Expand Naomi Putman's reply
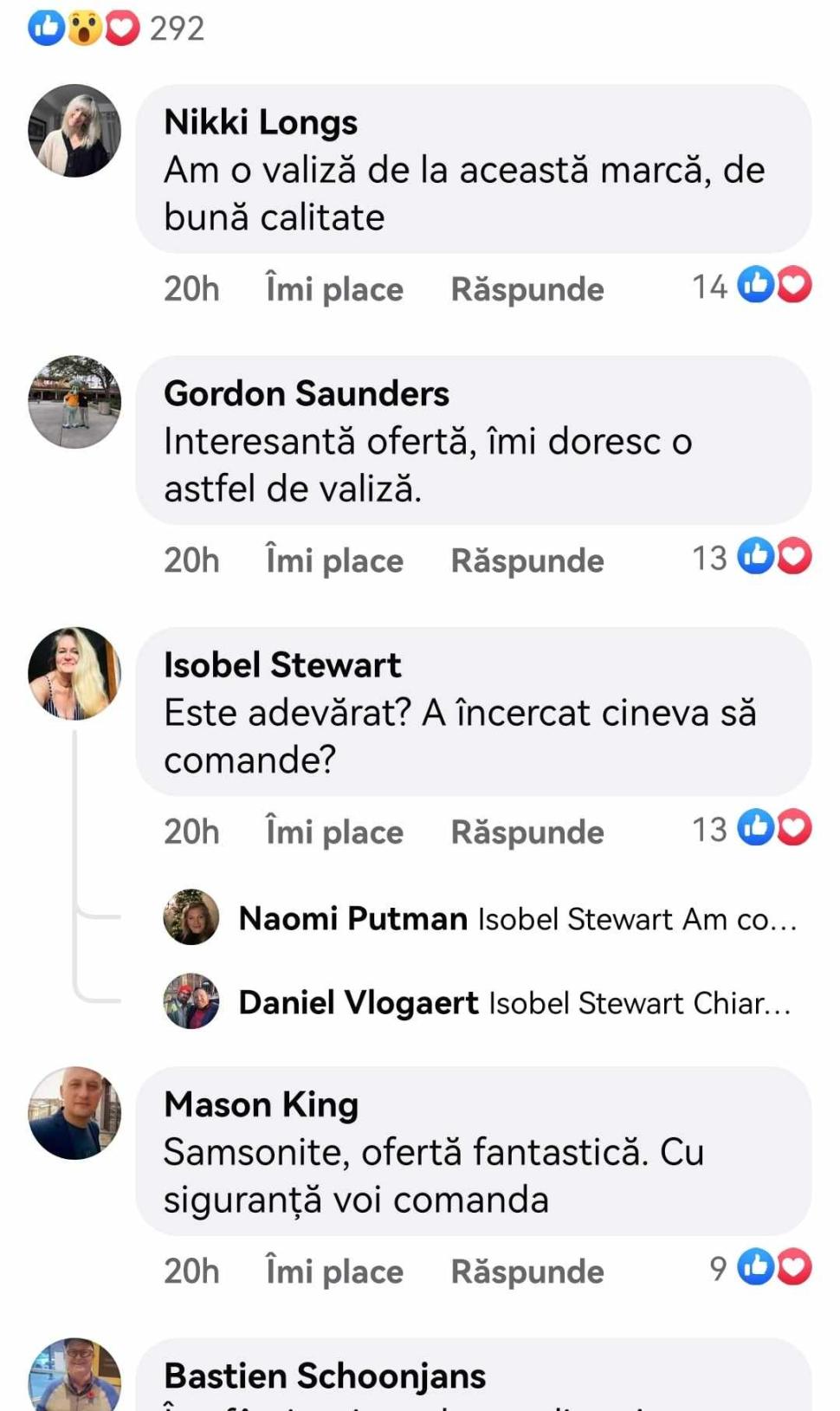 coord(517,918)
